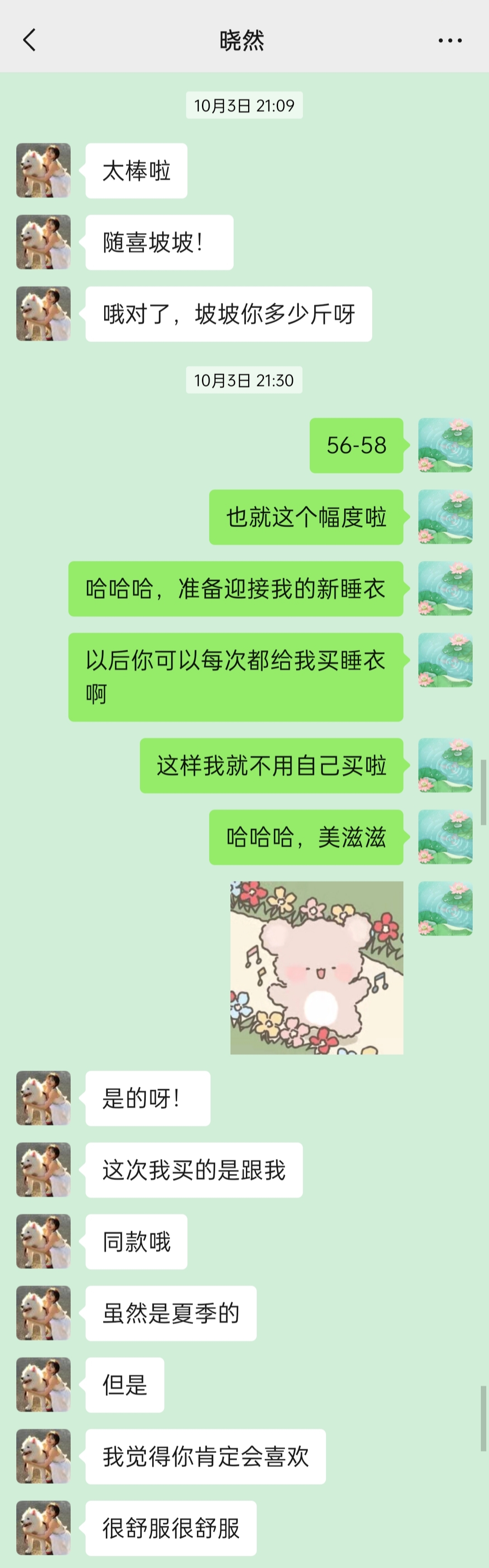489x1568 pixels.
Task: Go back from the chat with 晓然
Action: point(29,40)
